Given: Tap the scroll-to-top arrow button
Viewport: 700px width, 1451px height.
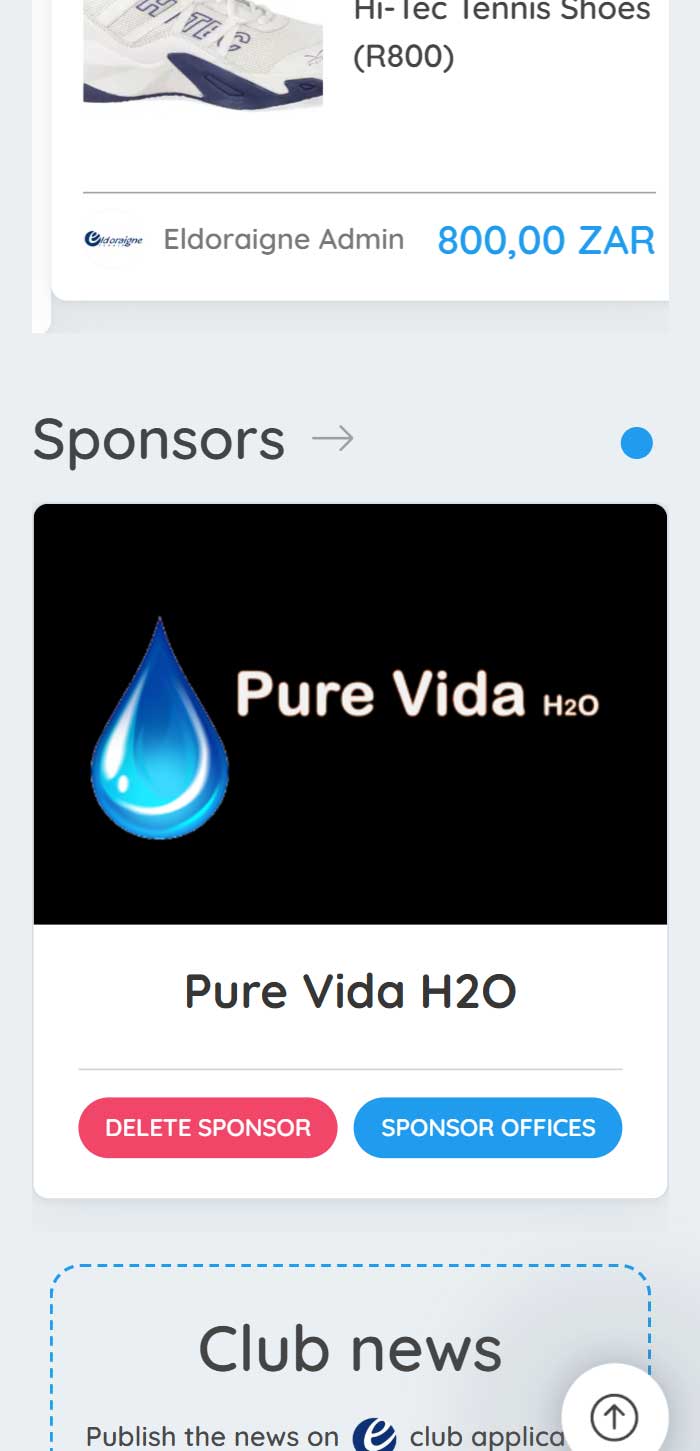Looking at the screenshot, I should point(614,1416).
